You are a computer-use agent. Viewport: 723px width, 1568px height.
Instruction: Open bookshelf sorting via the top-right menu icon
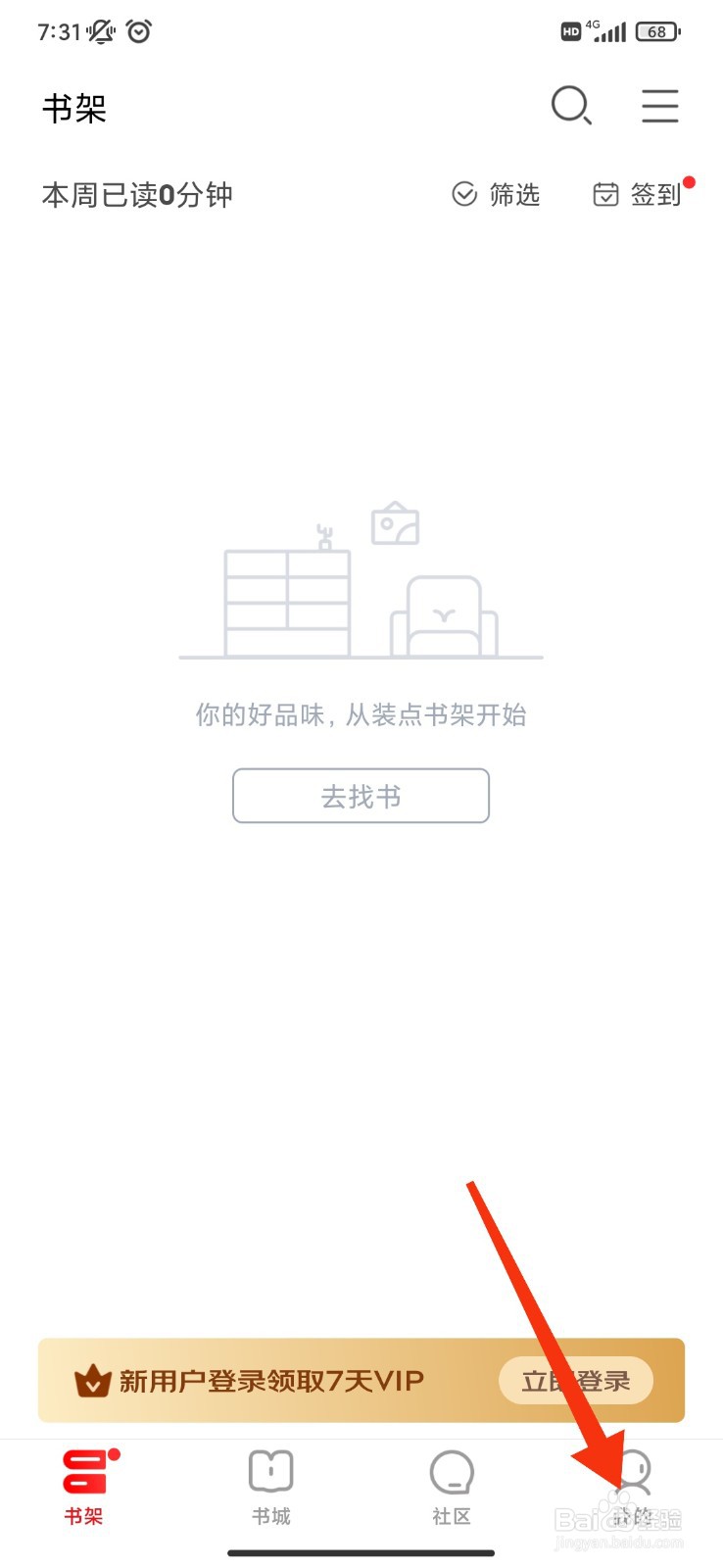tap(659, 106)
